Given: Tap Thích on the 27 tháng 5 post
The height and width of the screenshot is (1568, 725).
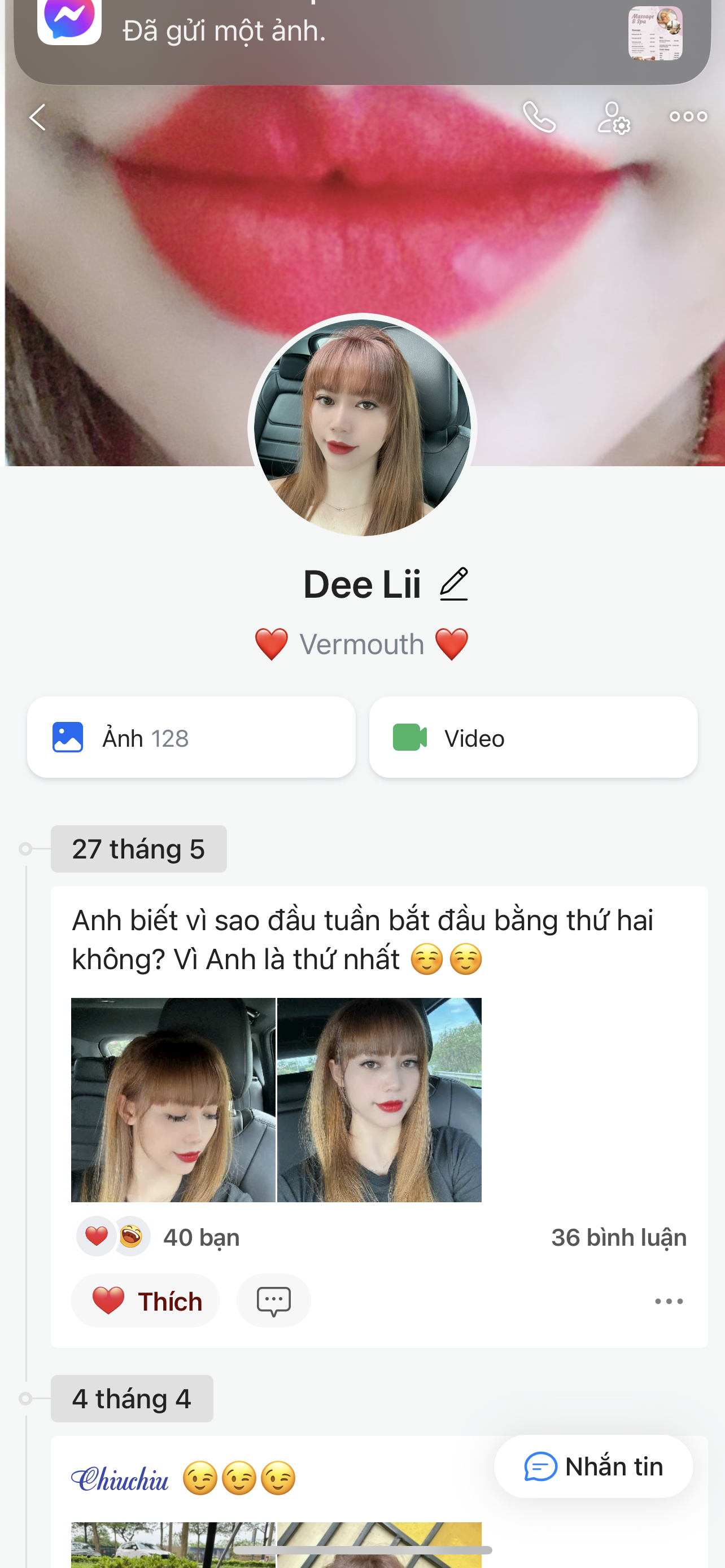Looking at the screenshot, I should pyautogui.click(x=146, y=1301).
